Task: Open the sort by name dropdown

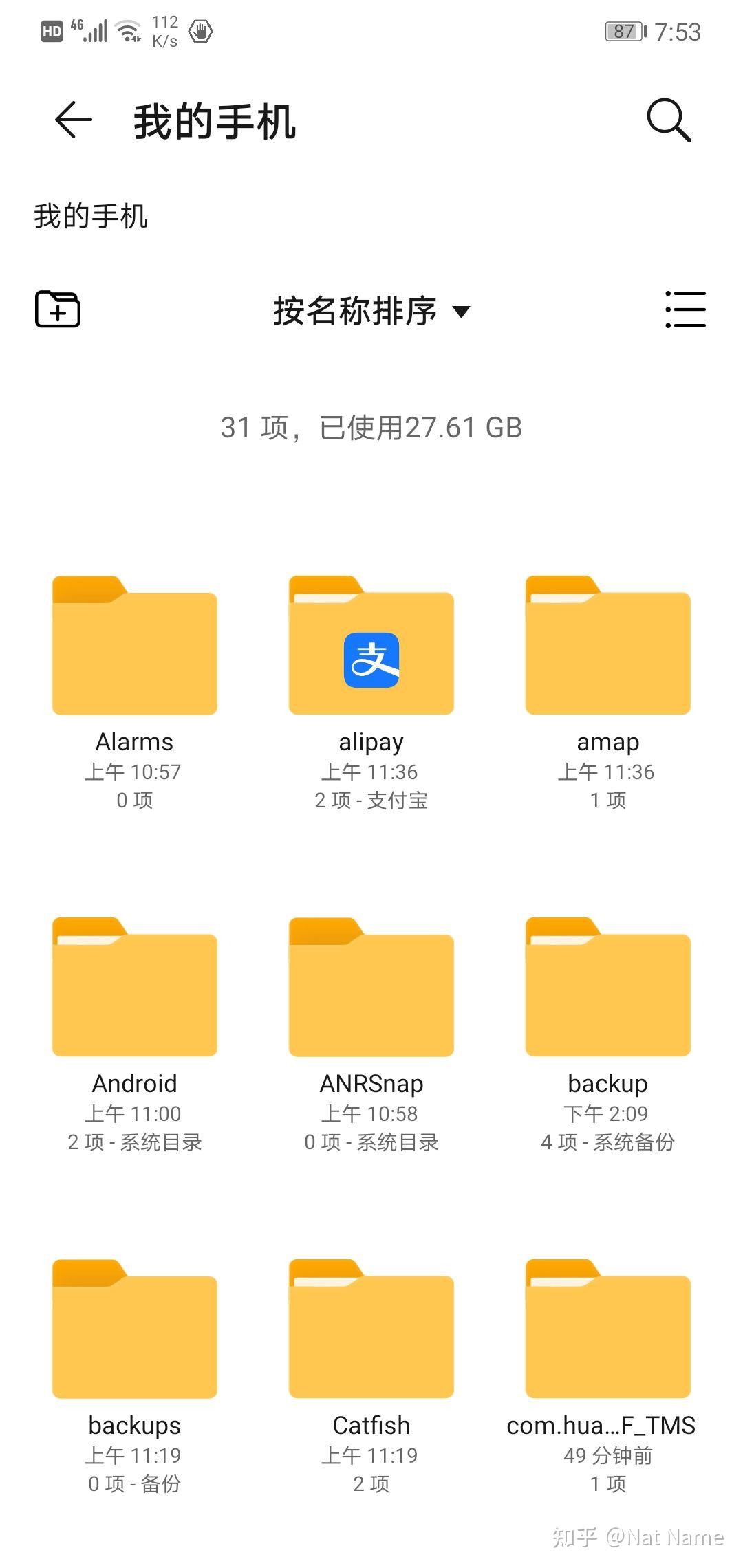Action: pos(371,311)
